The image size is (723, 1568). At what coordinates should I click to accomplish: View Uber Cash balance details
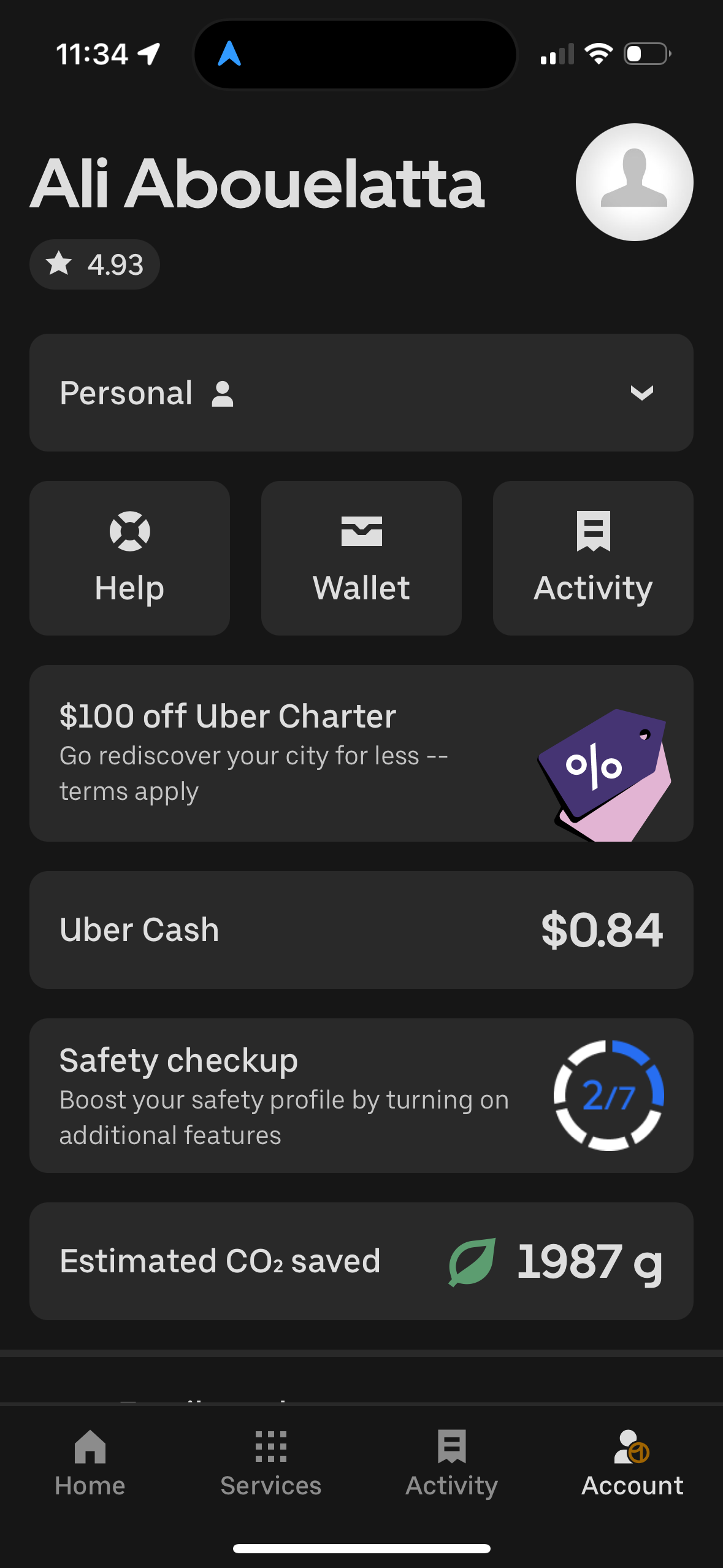[x=361, y=928]
